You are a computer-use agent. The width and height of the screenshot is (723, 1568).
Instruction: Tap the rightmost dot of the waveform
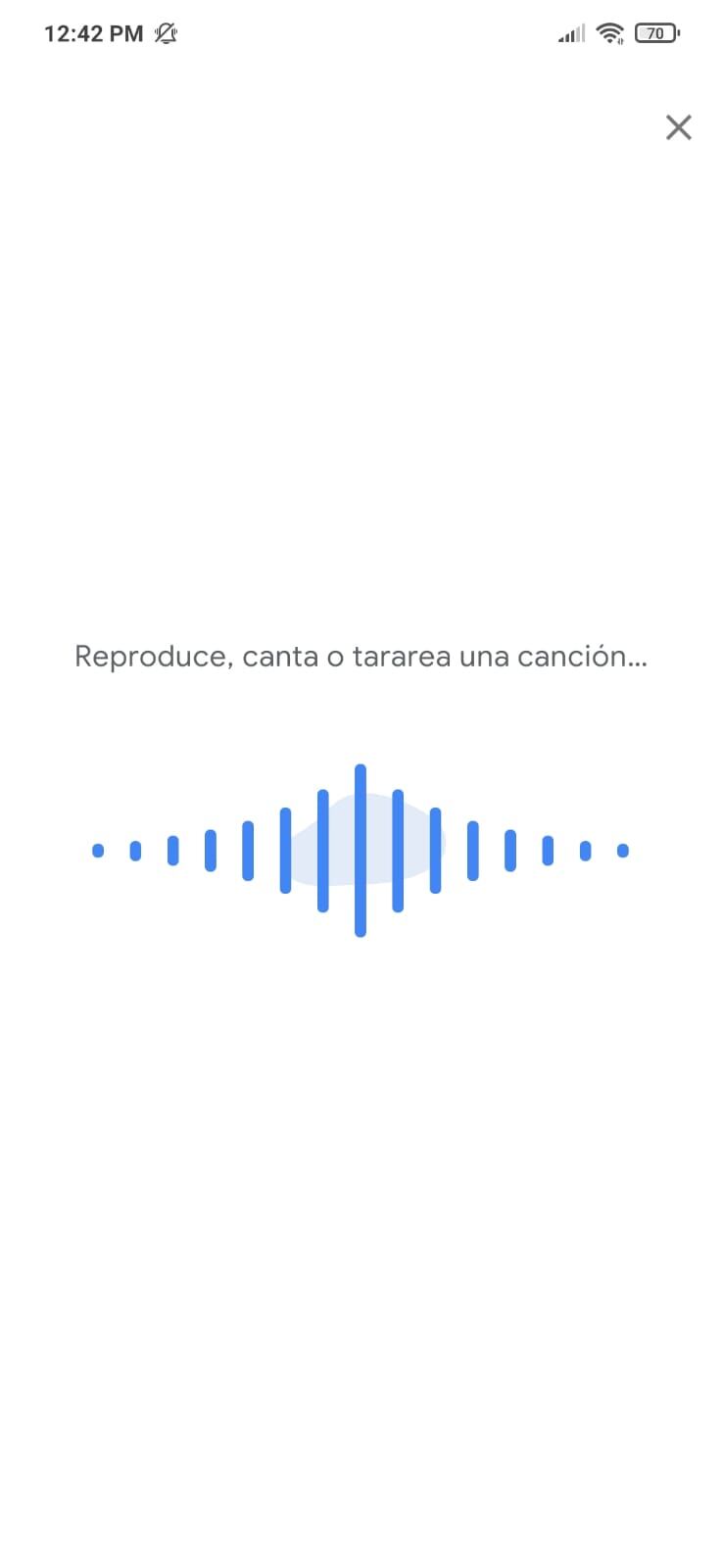(x=623, y=851)
